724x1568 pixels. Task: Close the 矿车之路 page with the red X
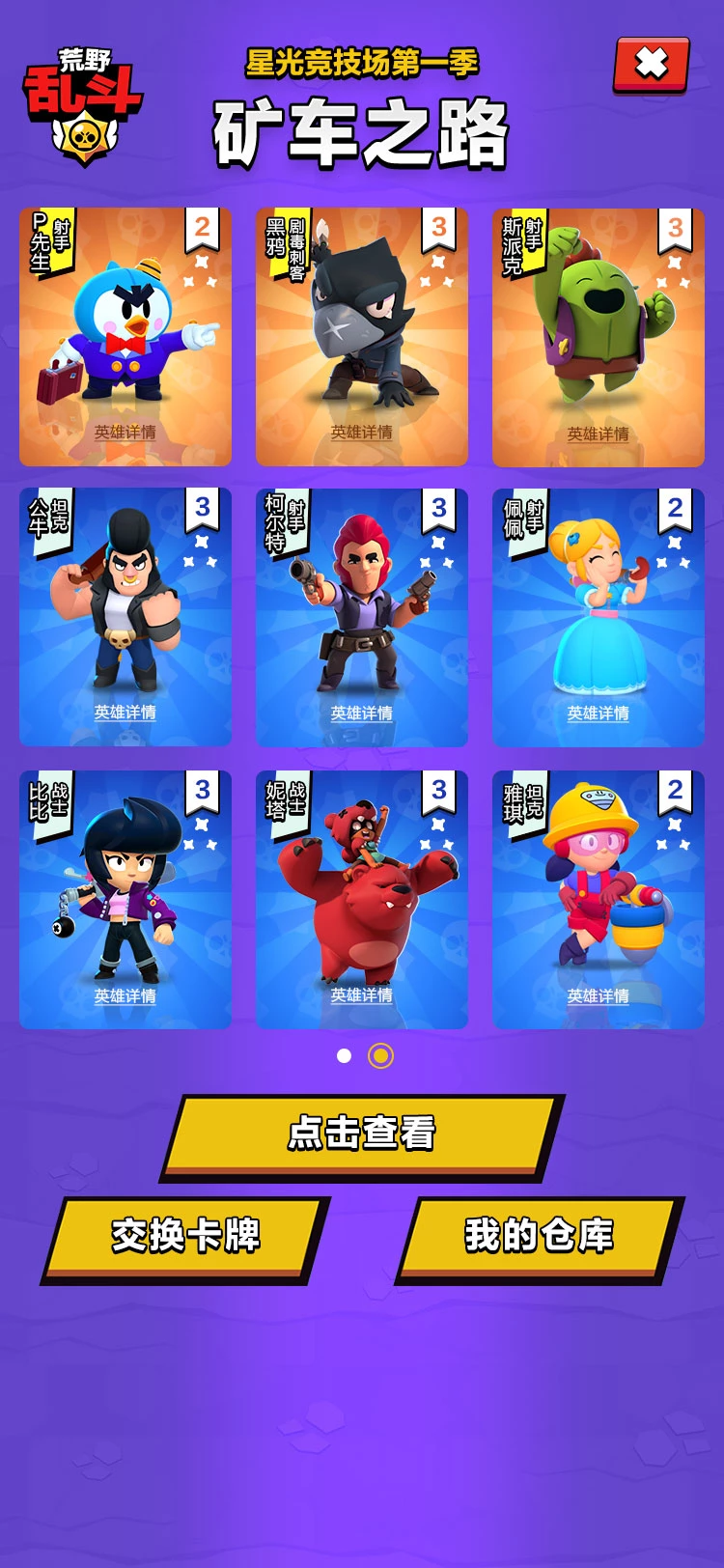[x=652, y=64]
